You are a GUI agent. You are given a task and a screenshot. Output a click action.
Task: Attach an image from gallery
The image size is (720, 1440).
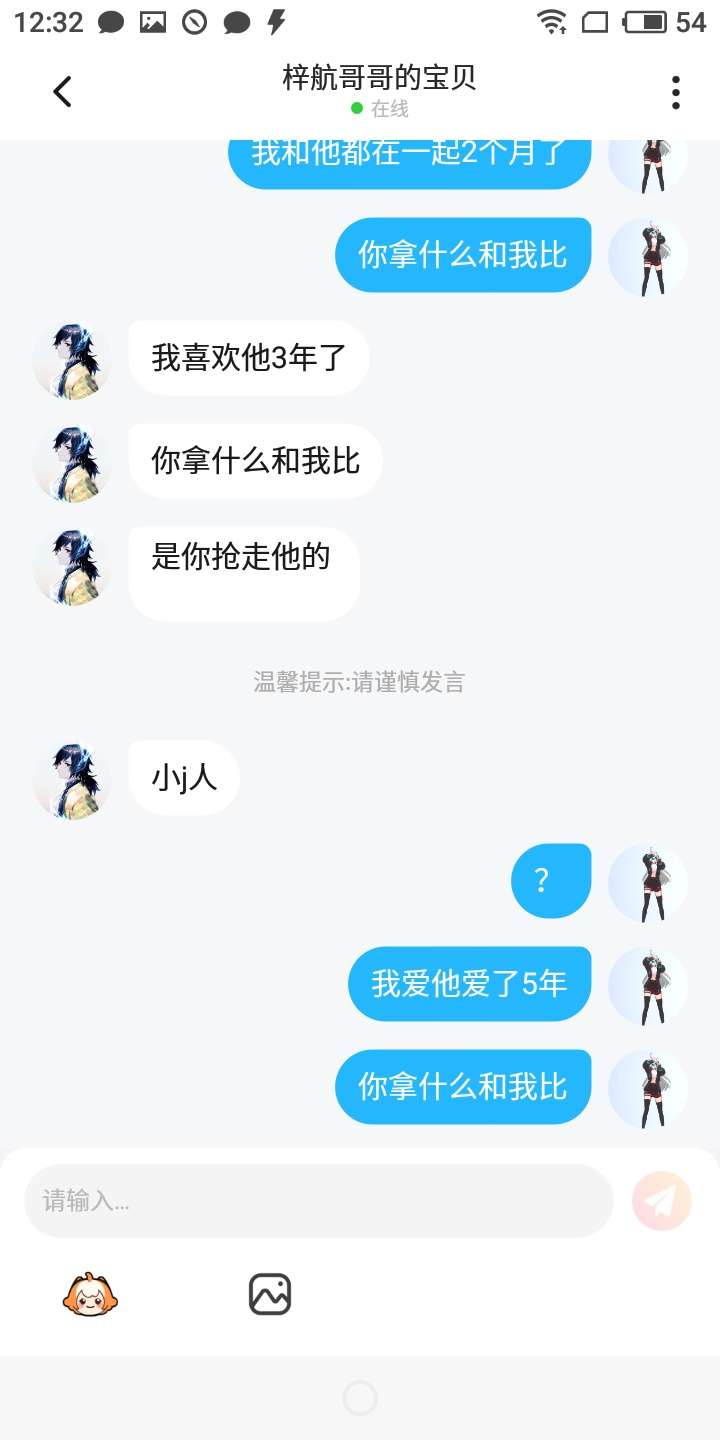pyautogui.click(x=270, y=1294)
